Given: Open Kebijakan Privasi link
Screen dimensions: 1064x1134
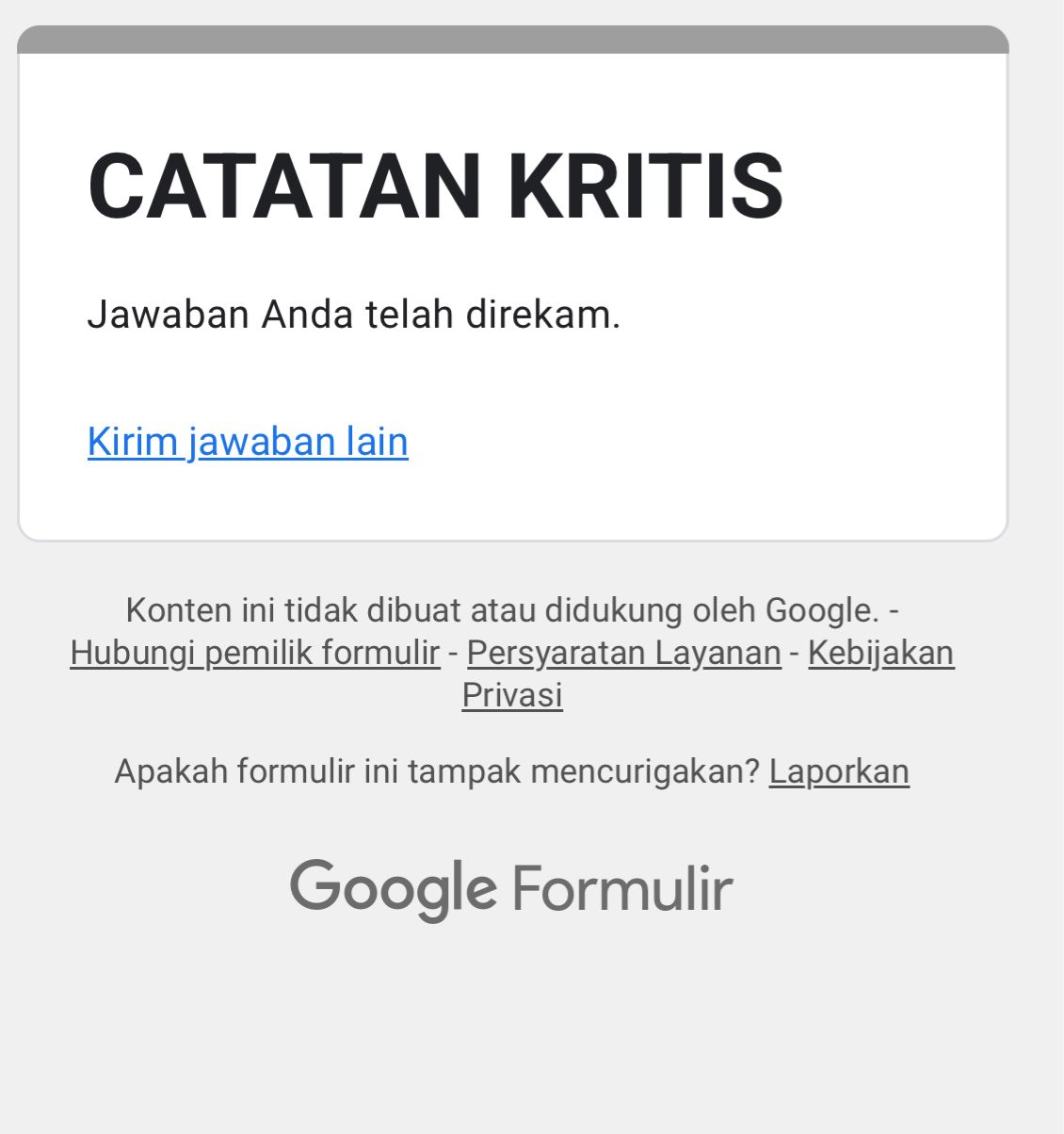Looking at the screenshot, I should tap(880, 652).
